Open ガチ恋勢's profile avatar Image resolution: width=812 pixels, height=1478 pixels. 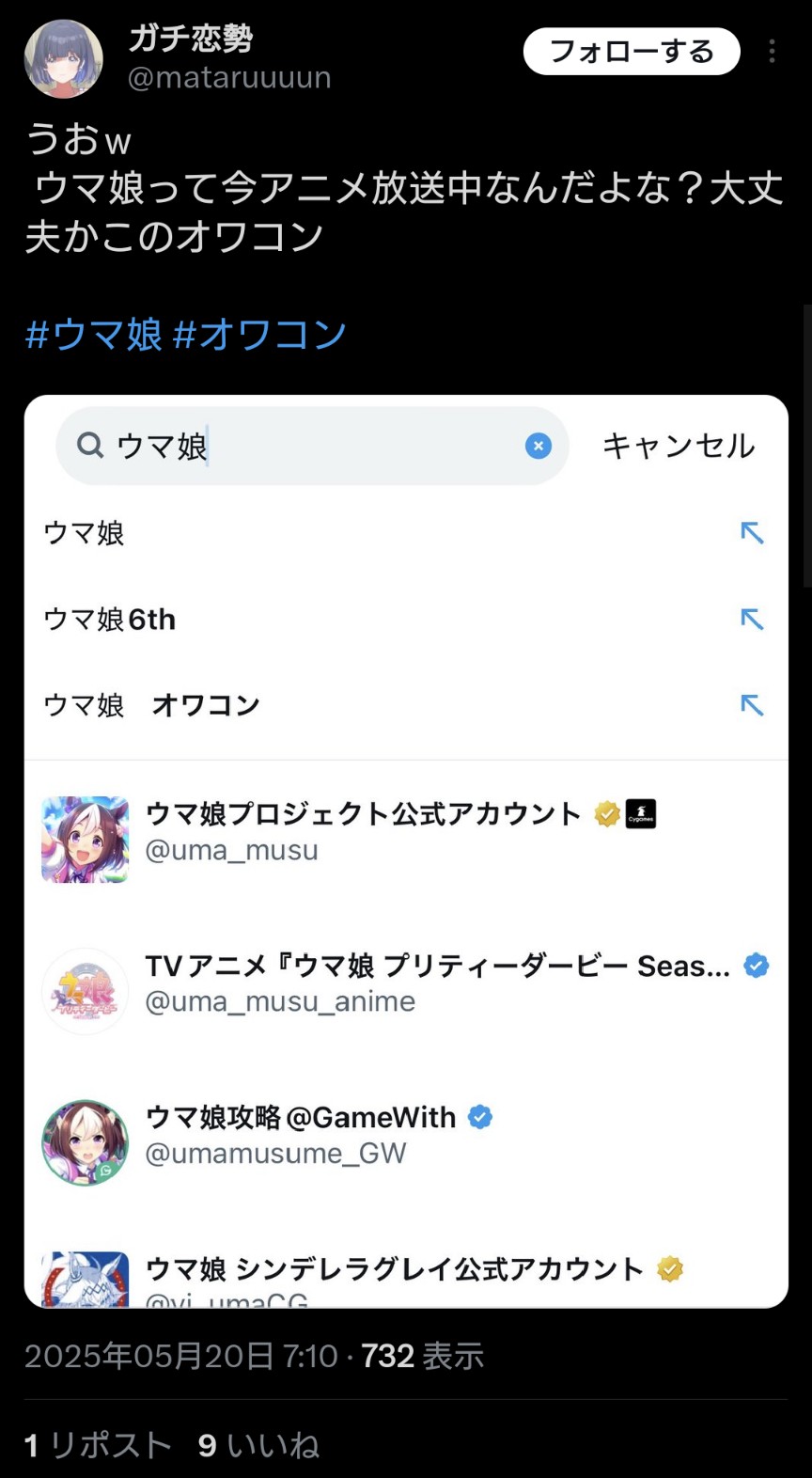coord(63,58)
